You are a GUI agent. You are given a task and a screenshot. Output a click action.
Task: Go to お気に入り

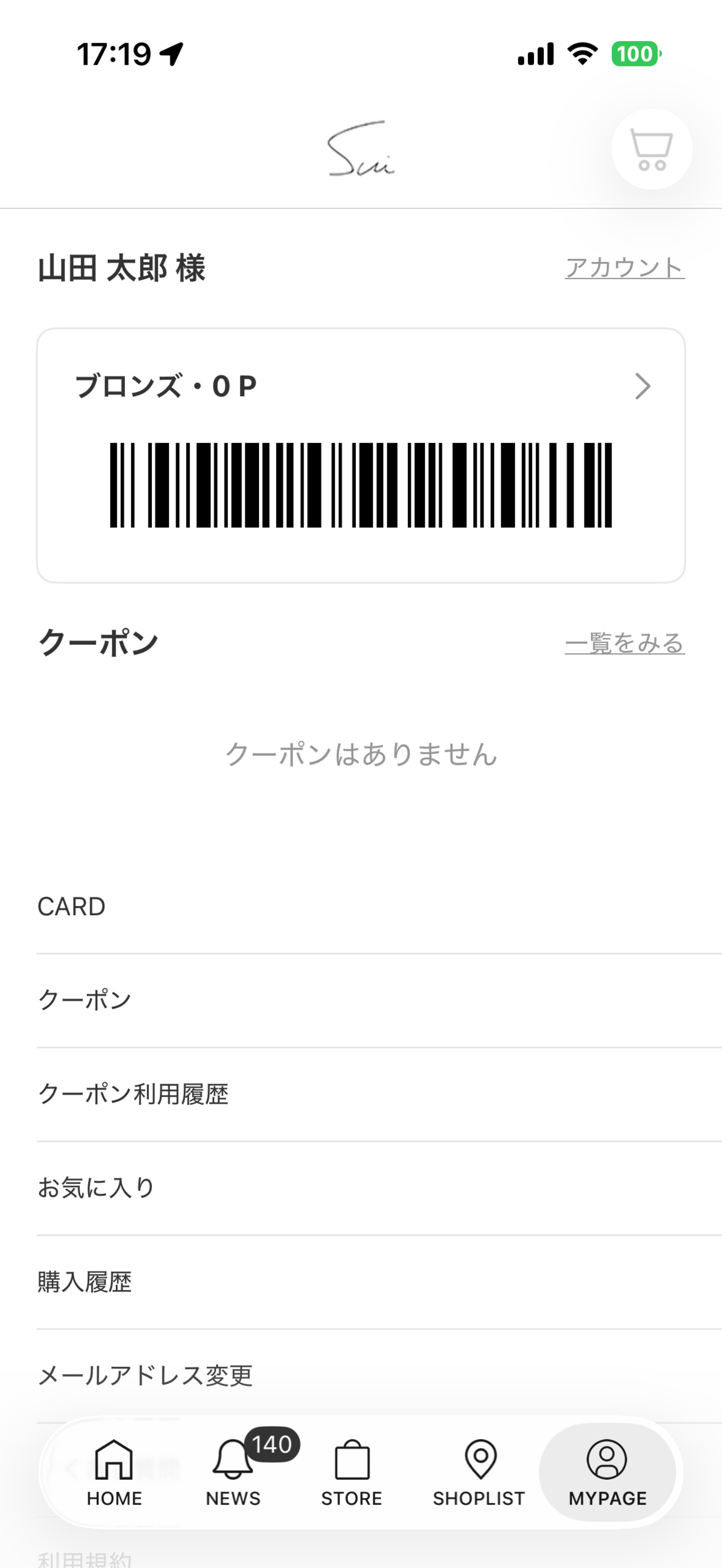point(379,1187)
